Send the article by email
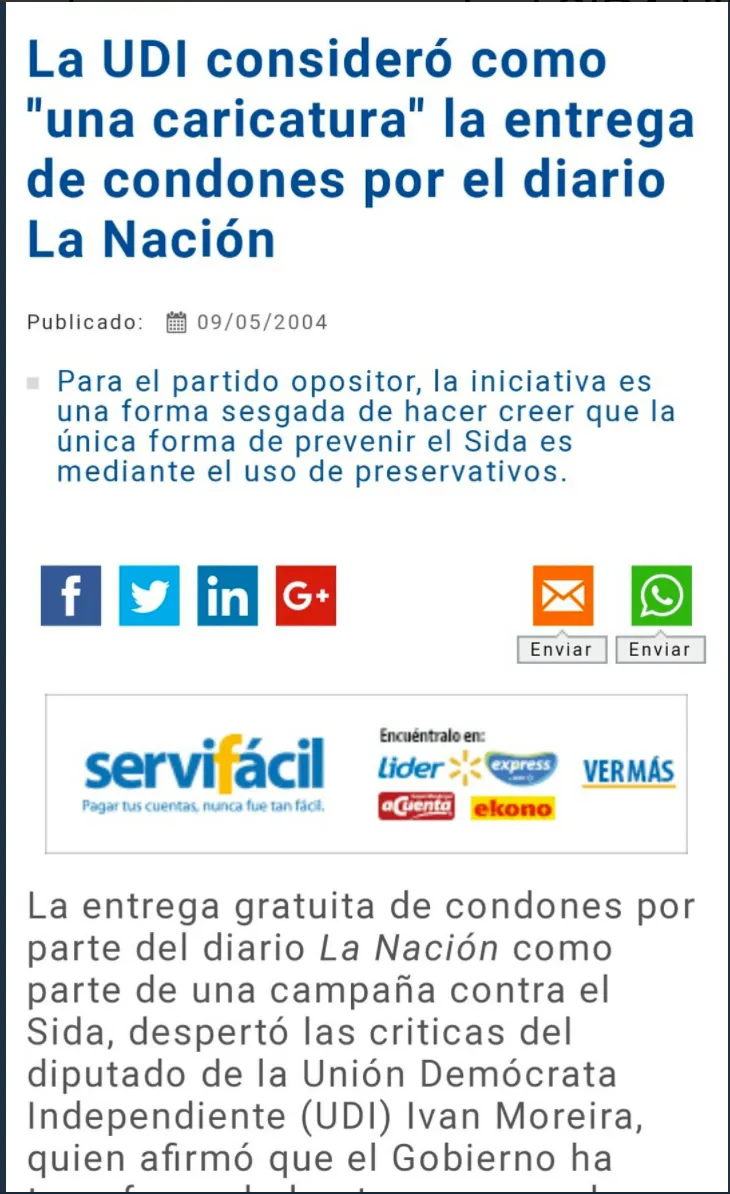Screen dimensions: 730x1194 pyautogui.click(x=562, y=597)
